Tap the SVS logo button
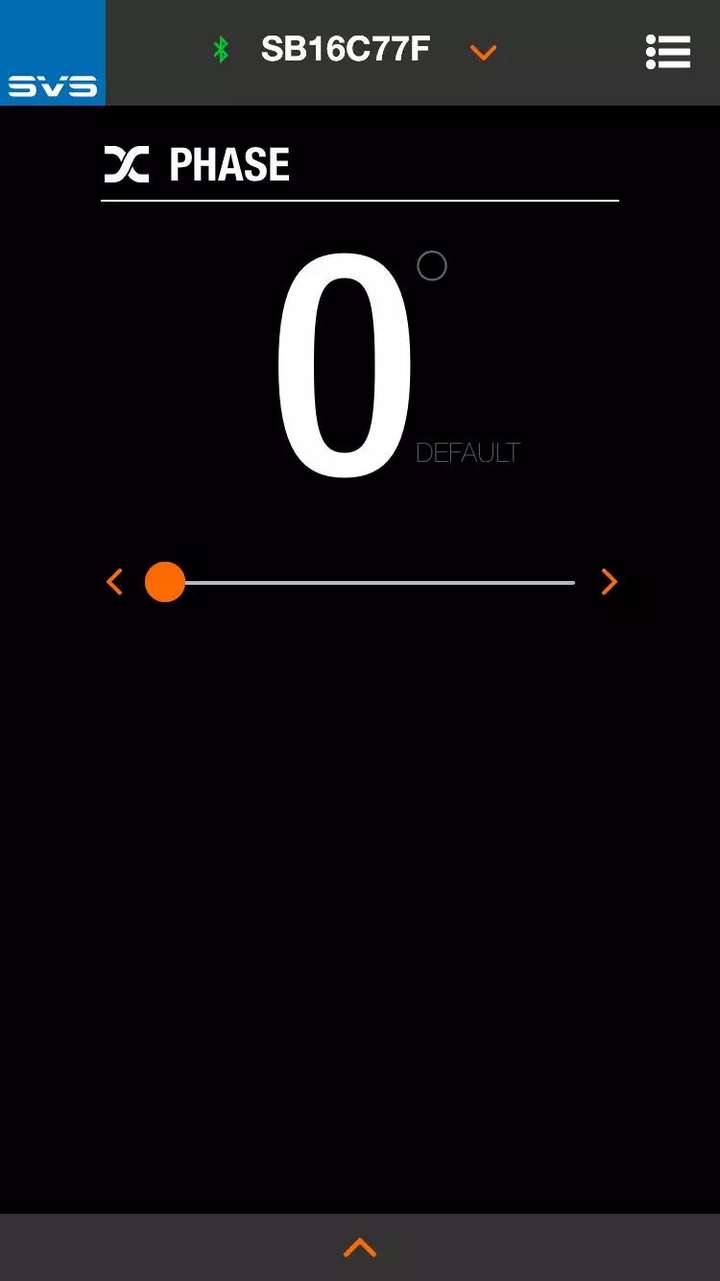 [x=53, y=53]
